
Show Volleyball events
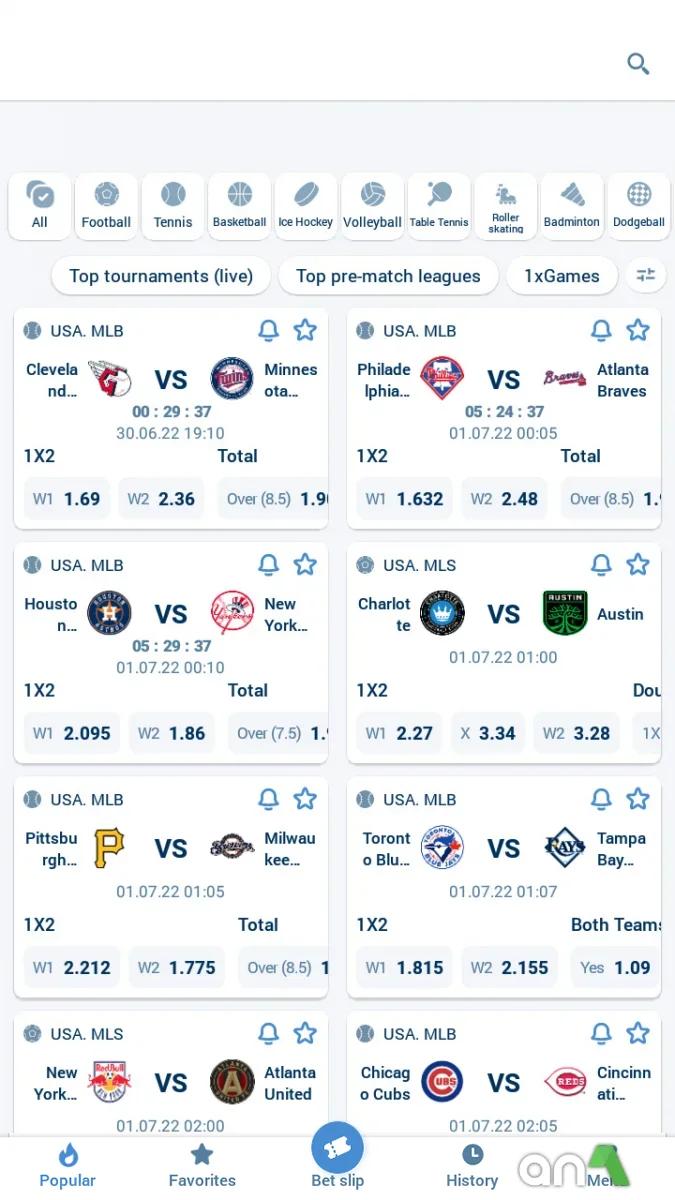[372, 206]
